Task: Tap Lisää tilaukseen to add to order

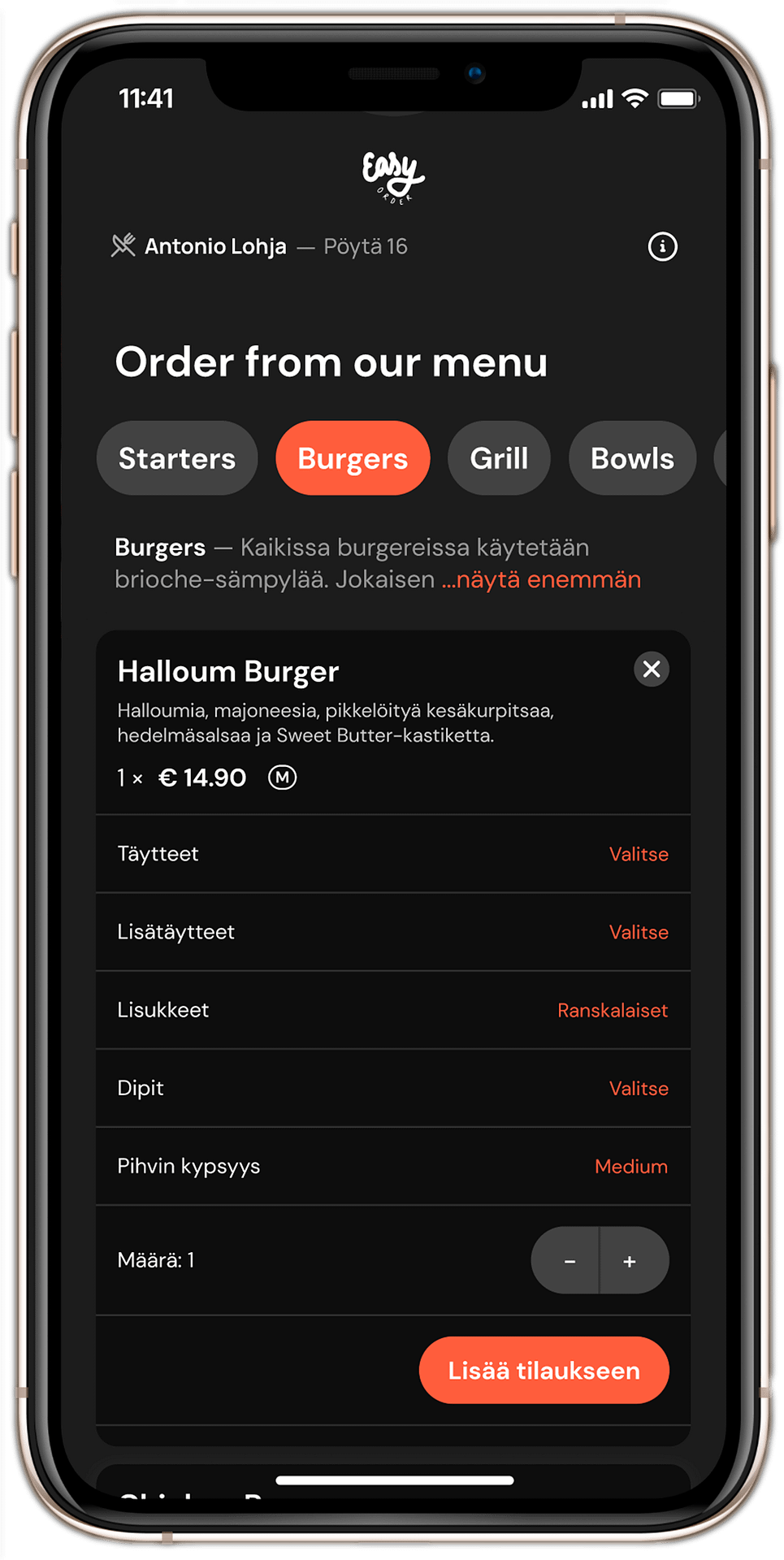Action: coord(544,1371)
